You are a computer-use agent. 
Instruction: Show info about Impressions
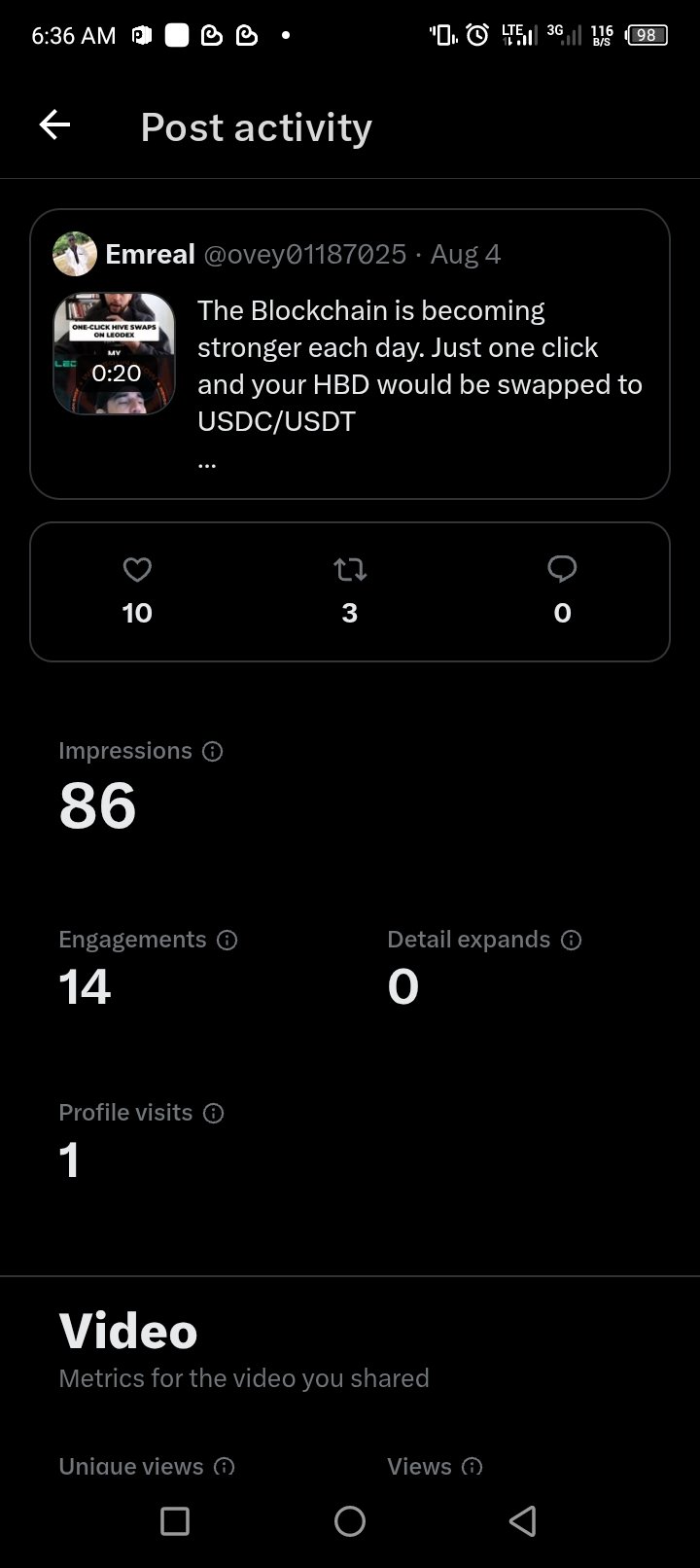click(x=213, y=751)
